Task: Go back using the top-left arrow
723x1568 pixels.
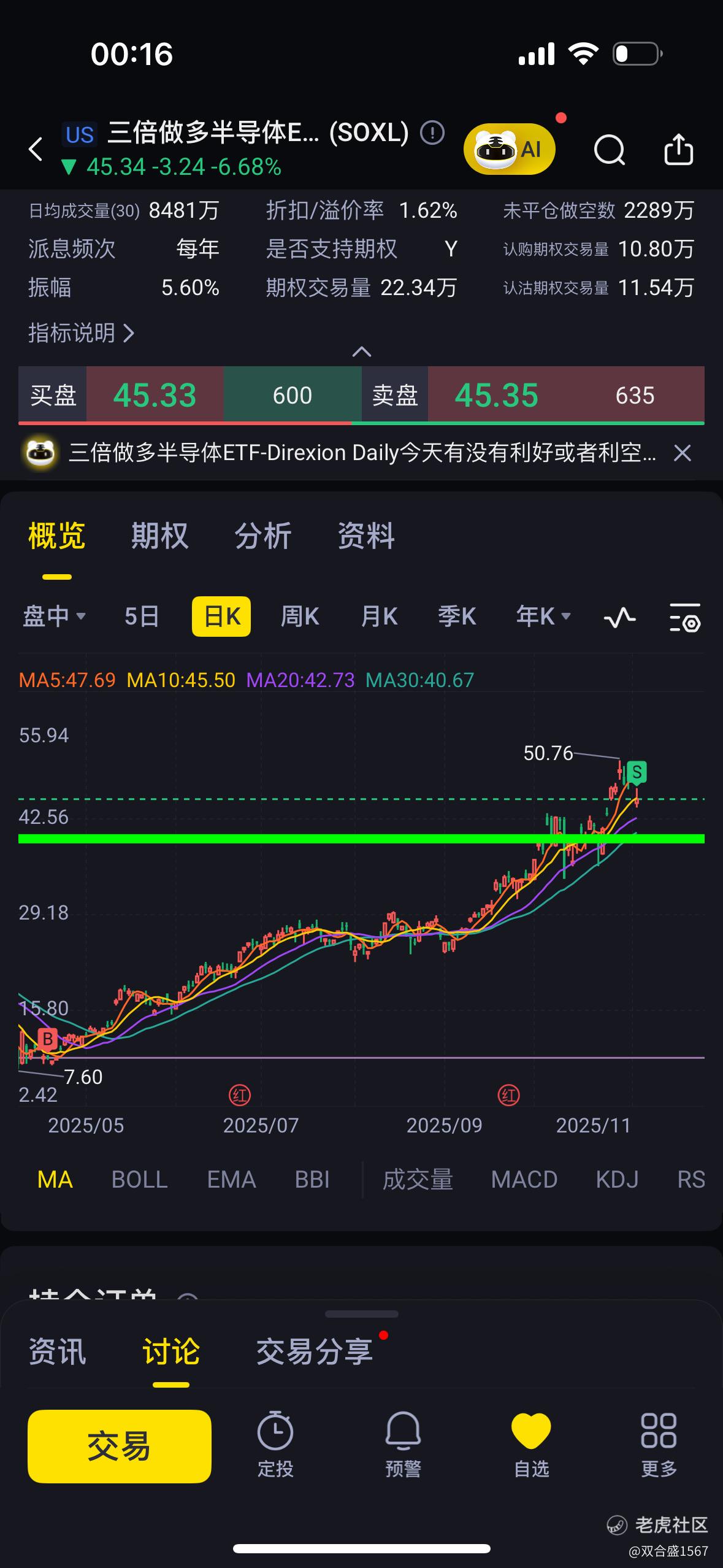Action: (36, 149)
